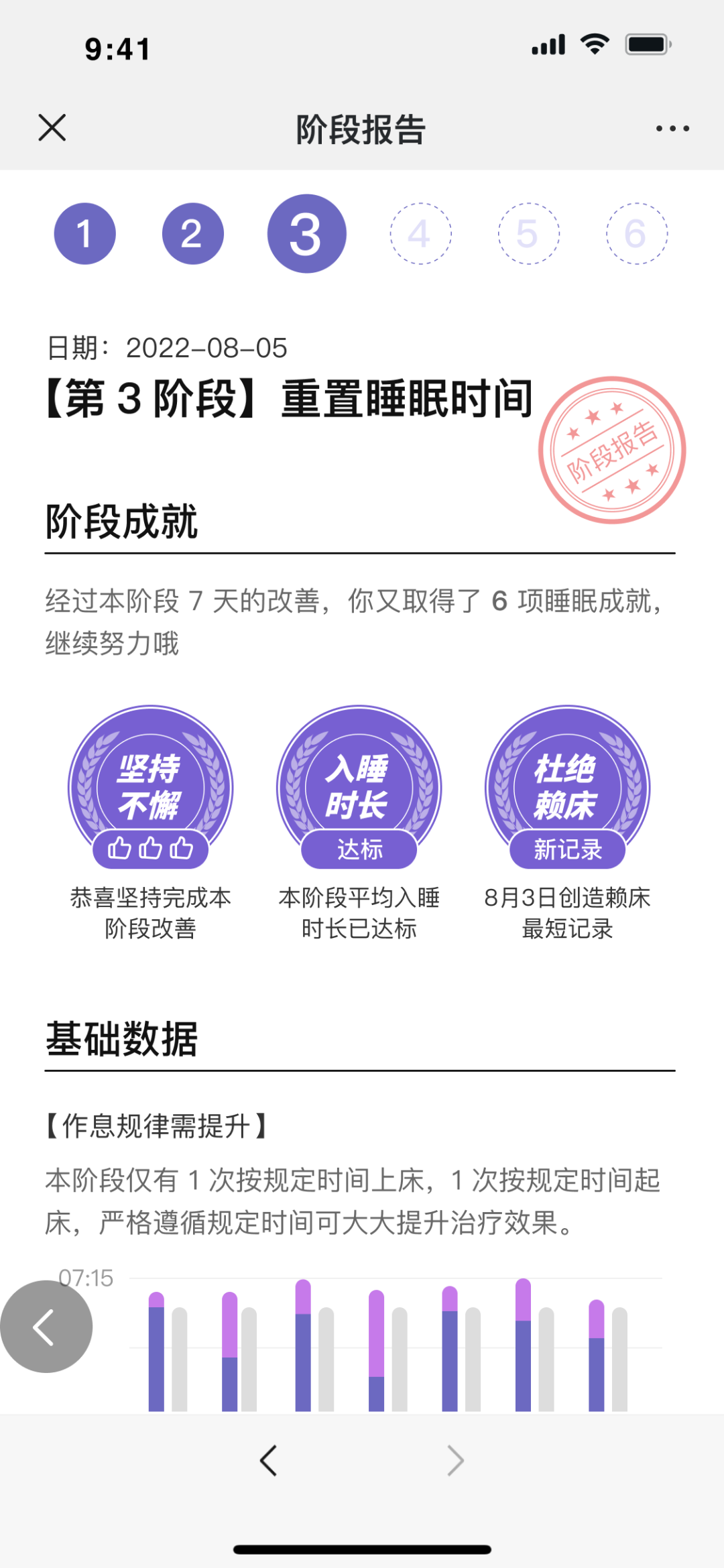Switch to stage 2 report
The width and height of the screenshot is (724, 1568).
tap(192, 234)
